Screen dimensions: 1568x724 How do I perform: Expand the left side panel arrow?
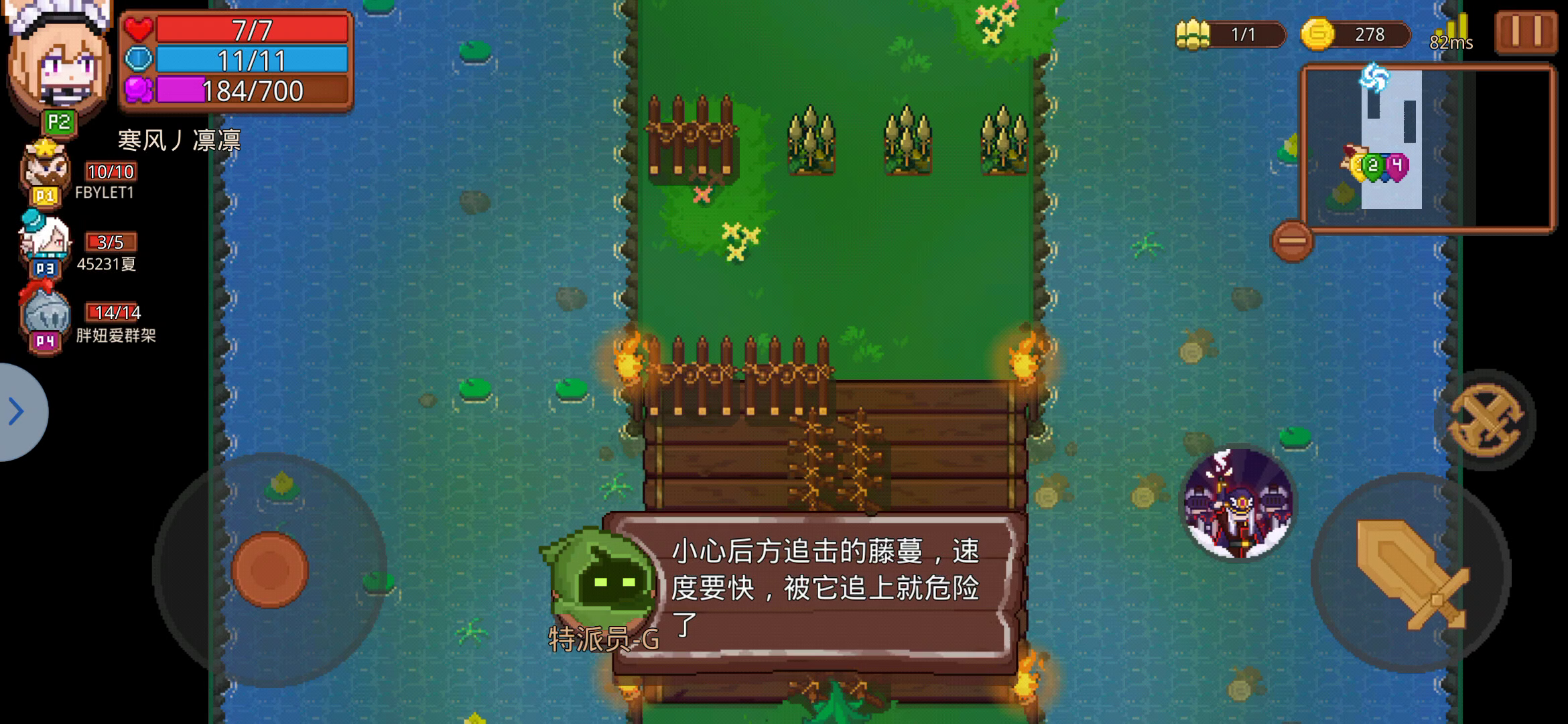(19, 411)
